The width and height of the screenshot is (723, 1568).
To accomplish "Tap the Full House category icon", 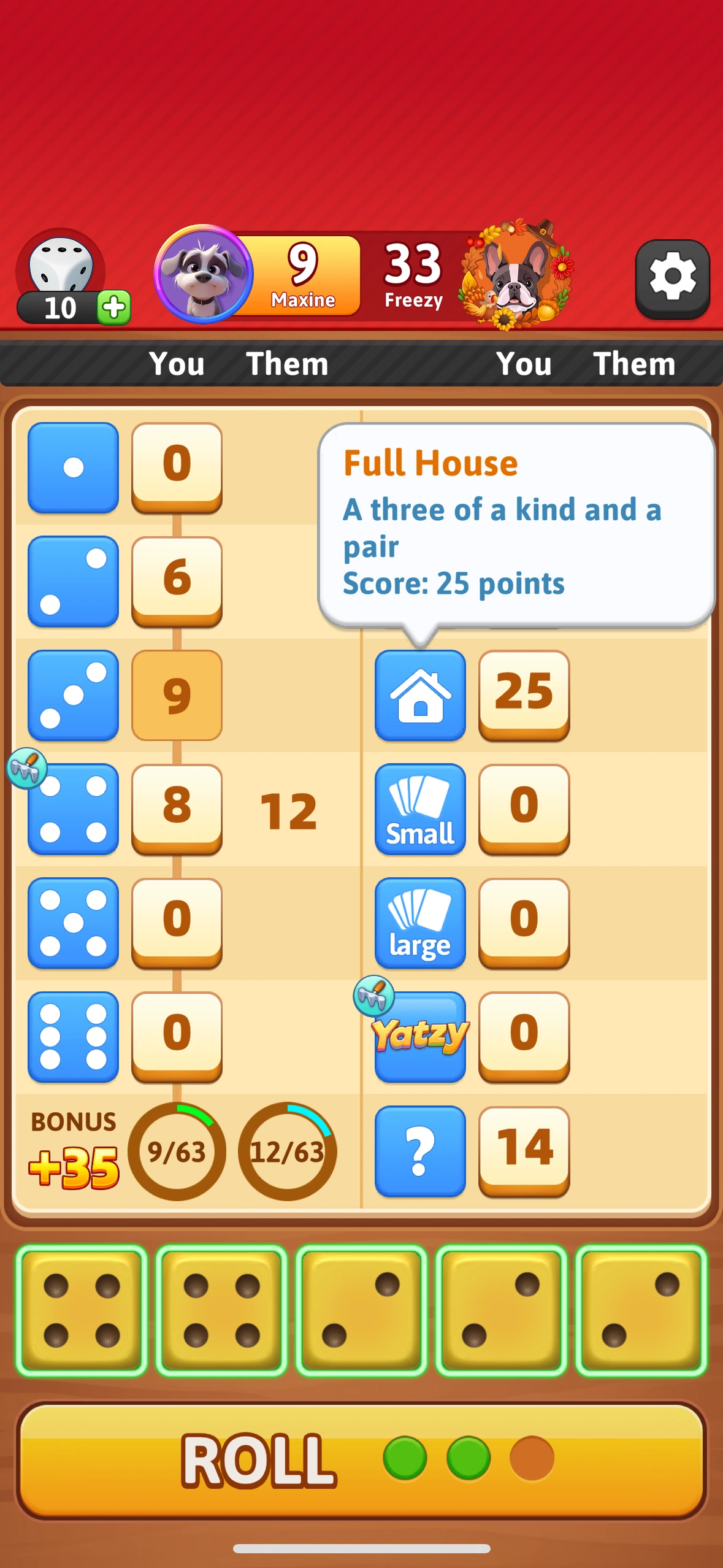I will (420, 695).
